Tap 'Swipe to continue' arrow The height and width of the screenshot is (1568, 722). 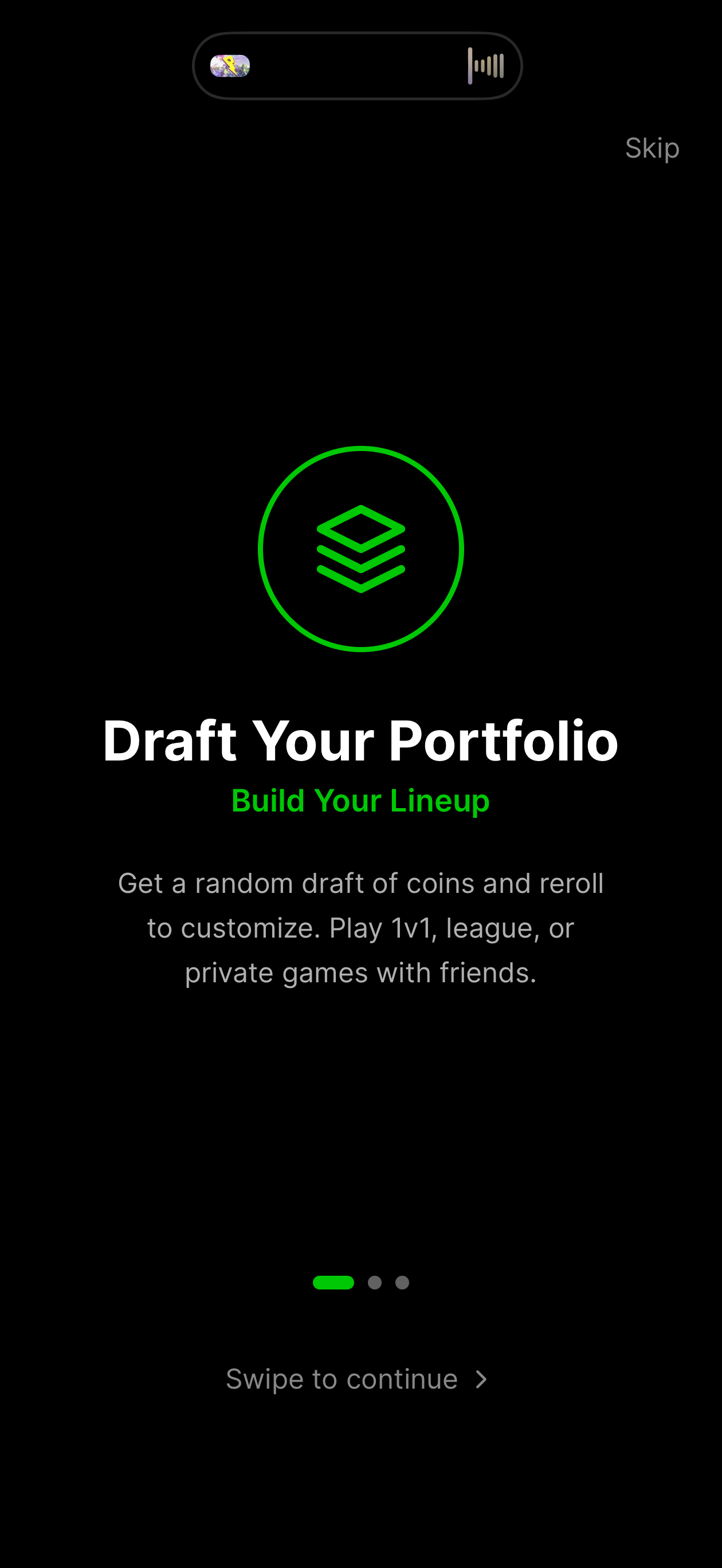pyautogui.click(x=481, y=1379)
